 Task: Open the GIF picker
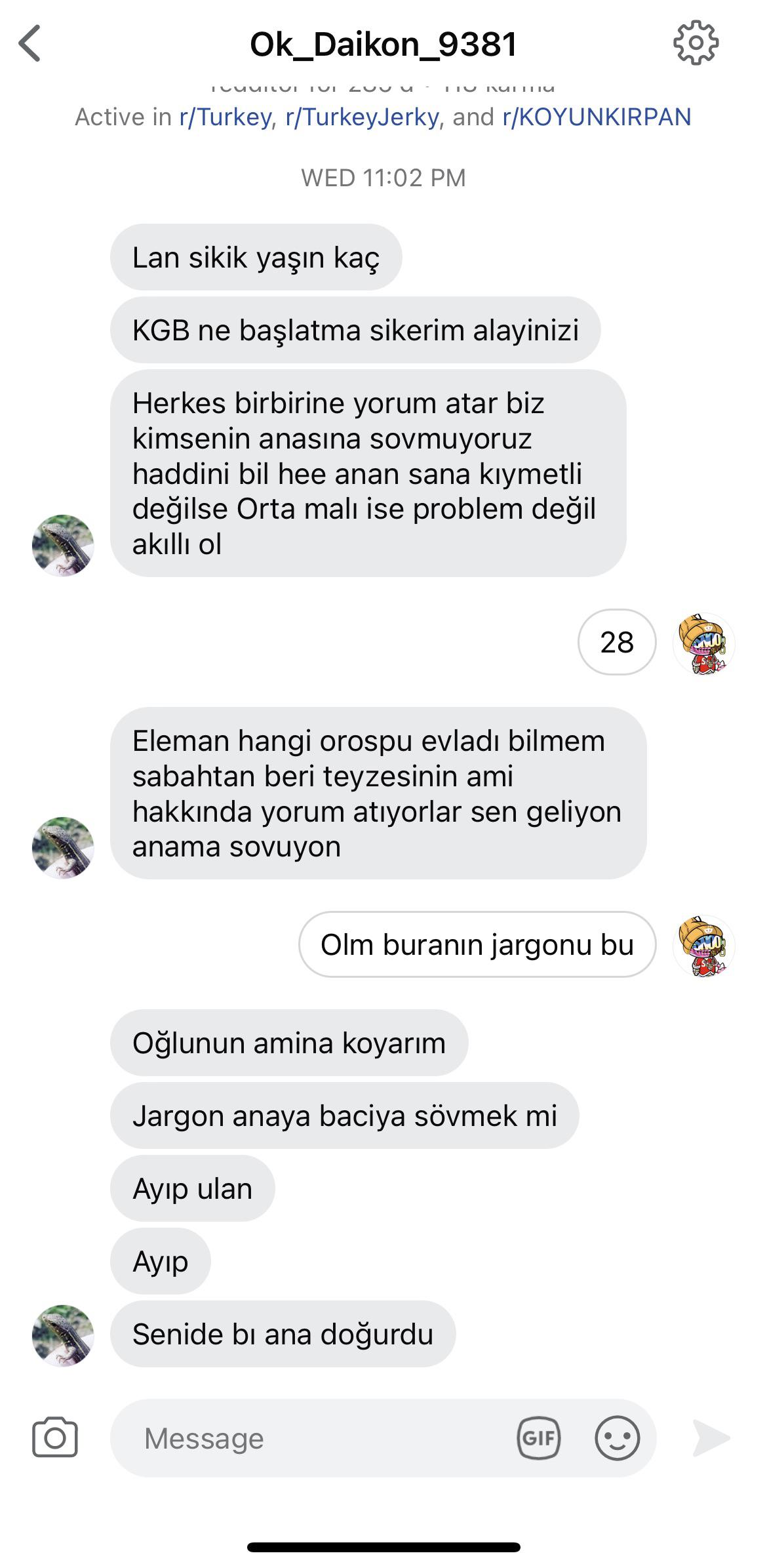point(538,1438)
